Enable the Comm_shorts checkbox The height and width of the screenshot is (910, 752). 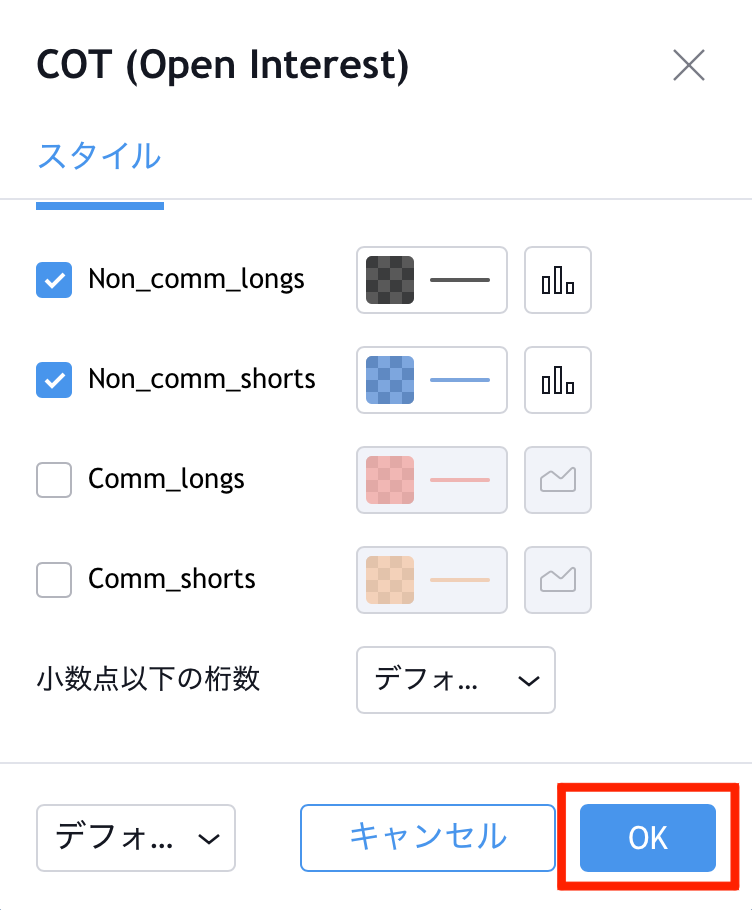[54, 580]
